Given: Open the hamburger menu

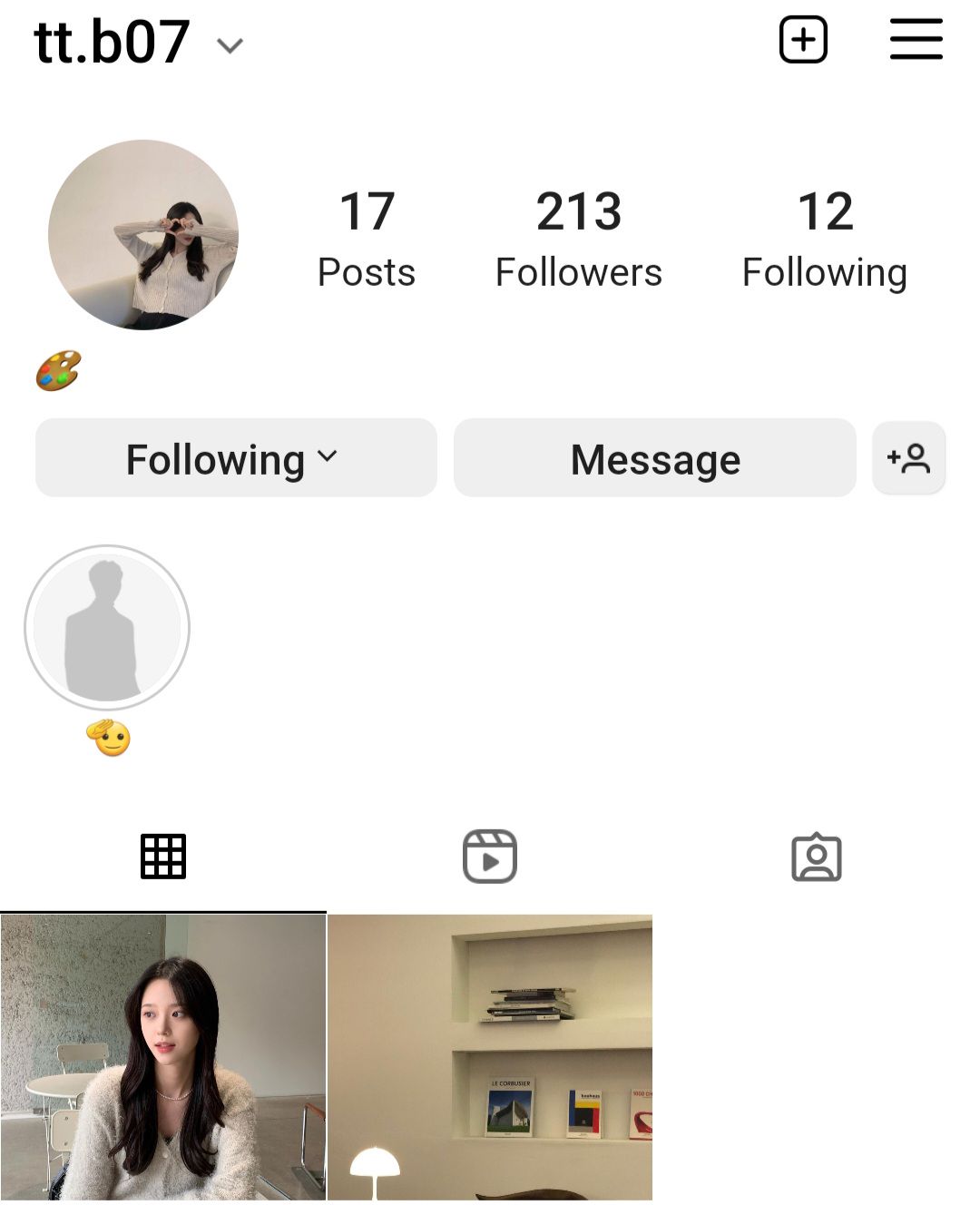Looking at the screenshot, I should (916, 40).
